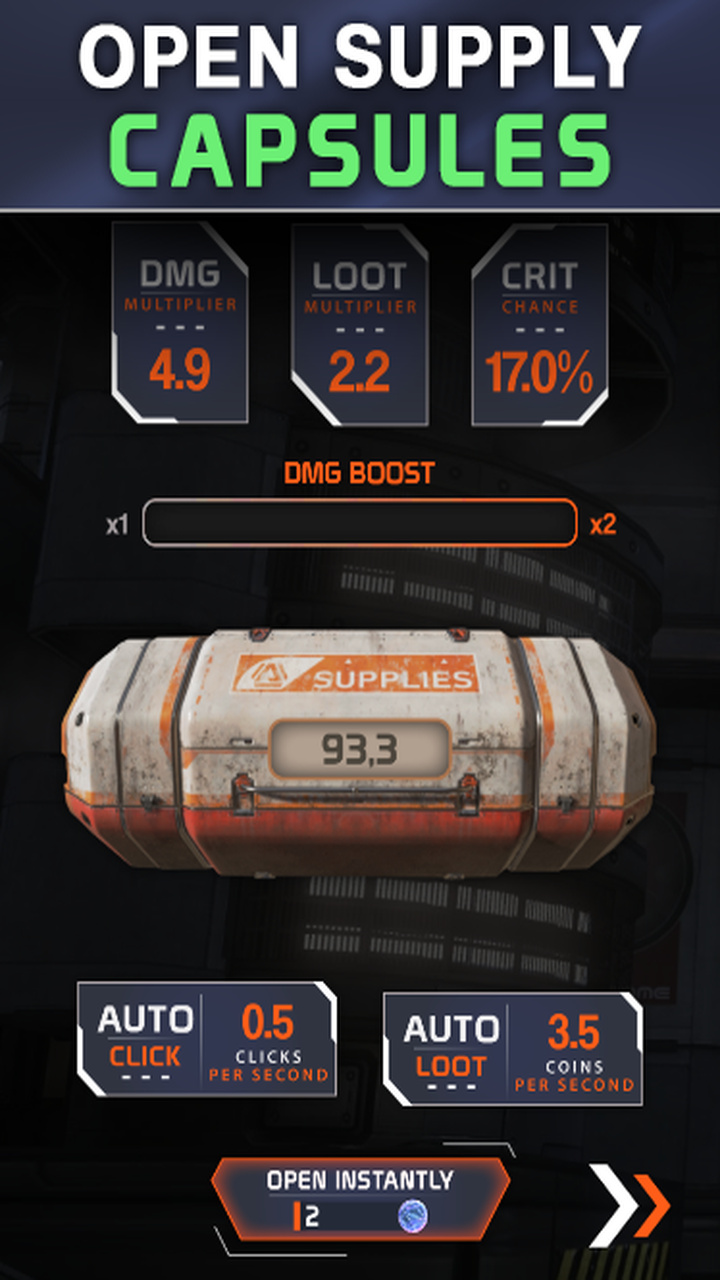Upgrade the LOOT multiplier card

click(x=360, y=325)
